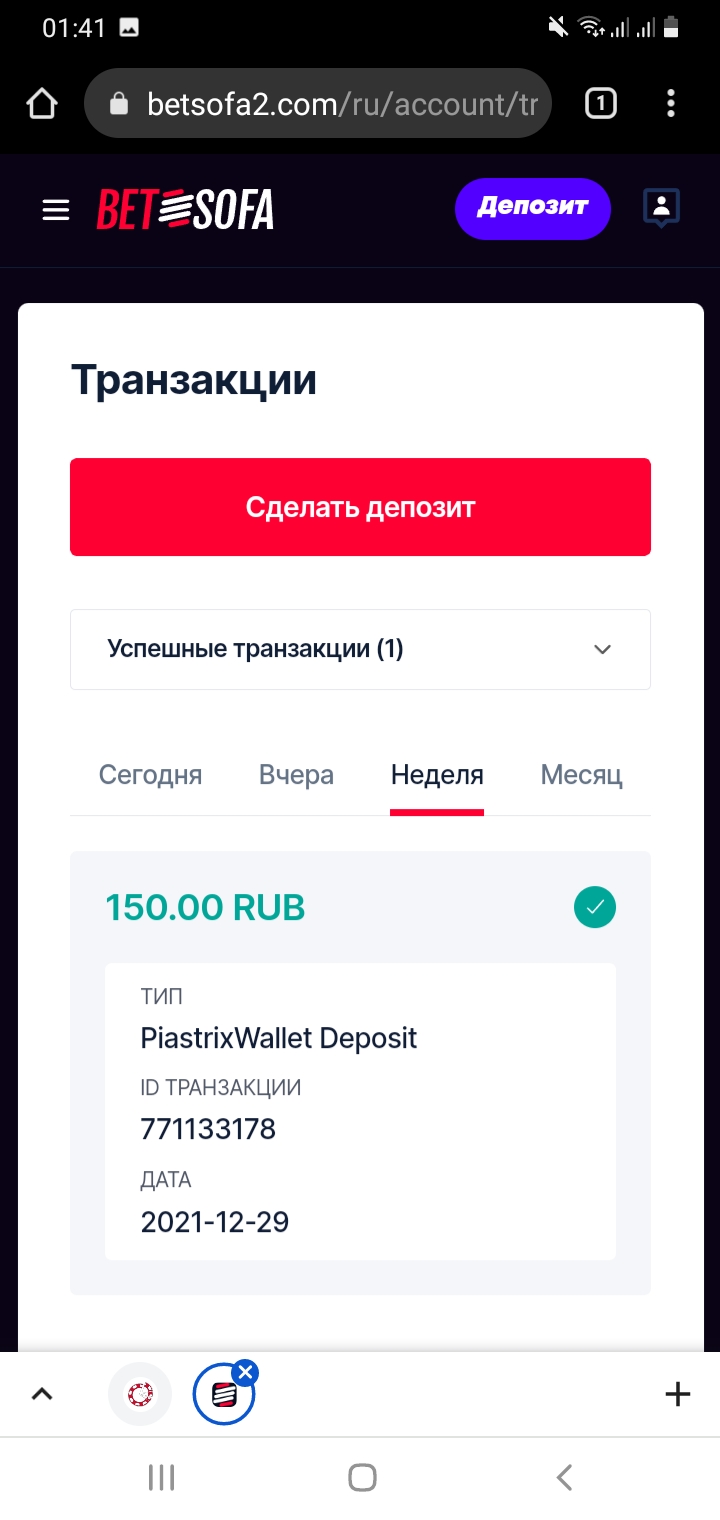Select the Неделя tab
This screenshot has height=1520, width=720.
coord(437,775)
